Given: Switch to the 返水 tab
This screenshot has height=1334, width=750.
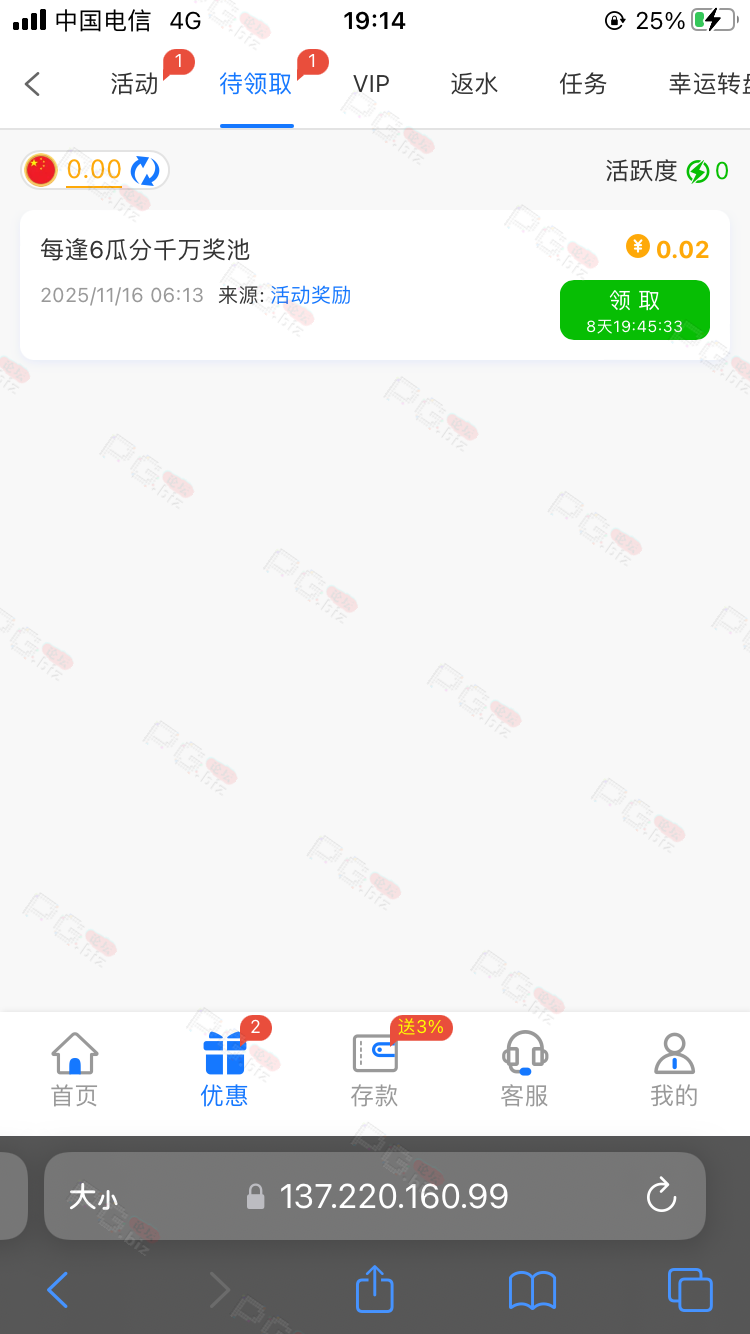Looking at the screenshot, I should (474, 84).
